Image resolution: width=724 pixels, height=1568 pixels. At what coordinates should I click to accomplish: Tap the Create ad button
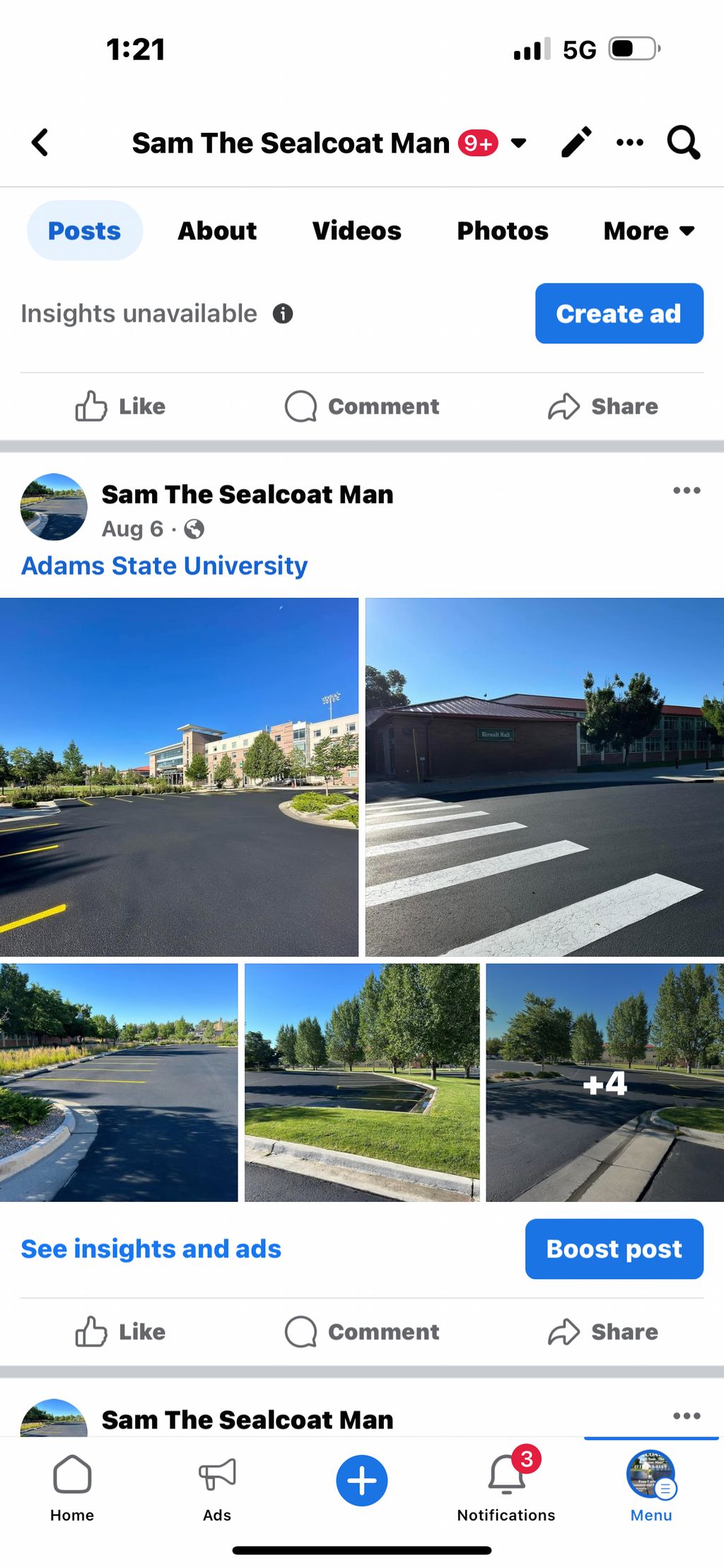[x=619, y=313]
